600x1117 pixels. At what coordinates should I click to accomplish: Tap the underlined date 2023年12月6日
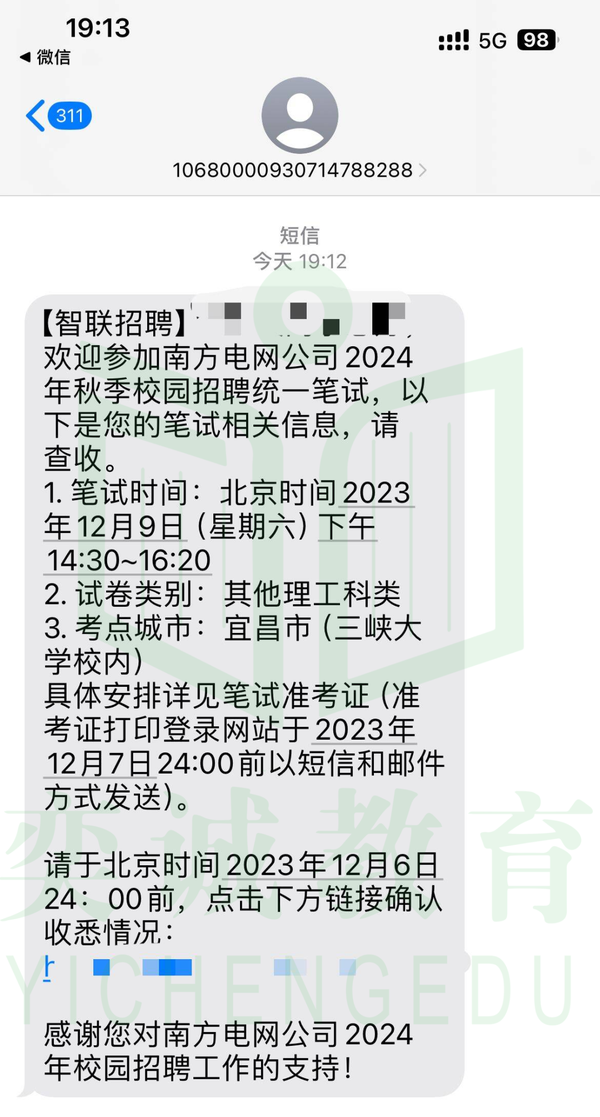pos(332,866)
